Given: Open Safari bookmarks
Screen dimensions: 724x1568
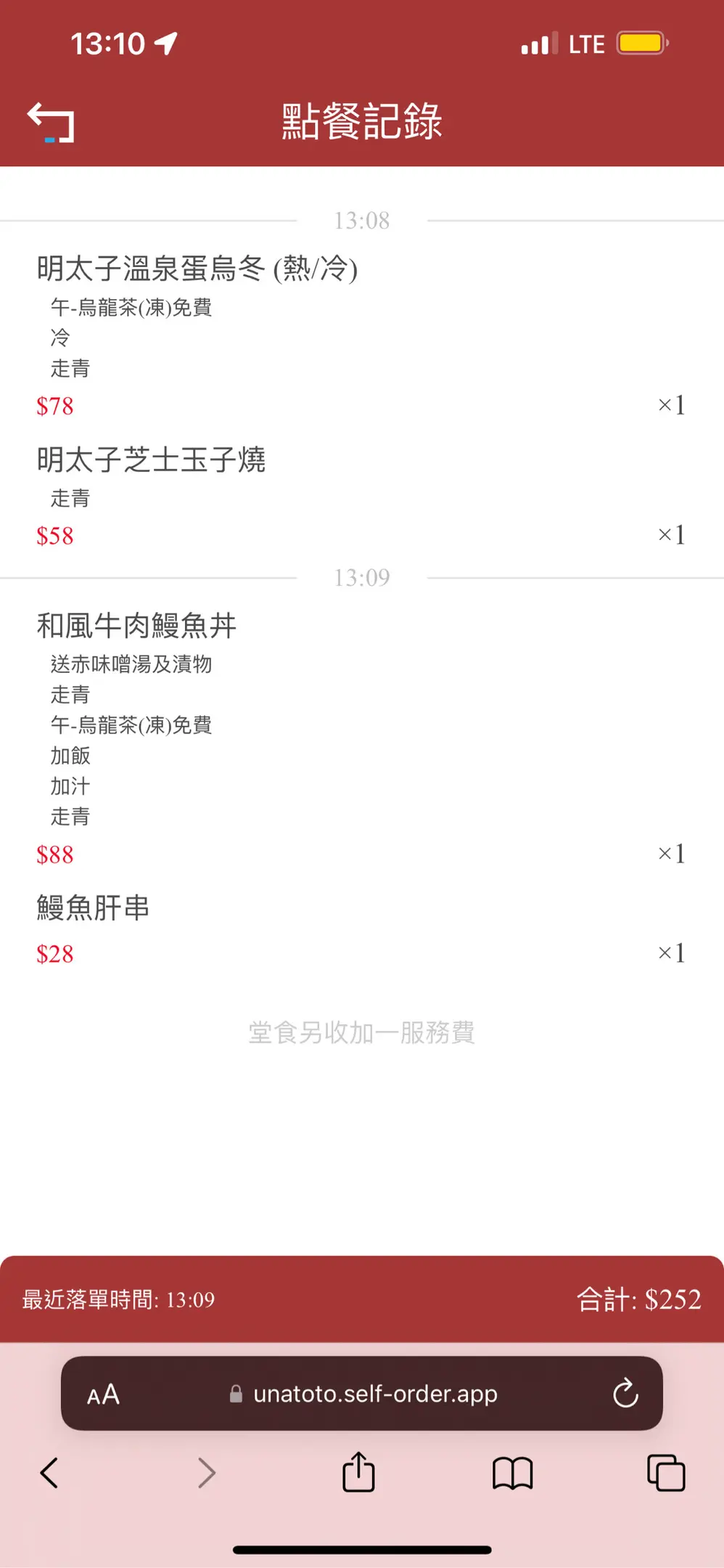Looking at the screenshot, I should click(513, 1474).
